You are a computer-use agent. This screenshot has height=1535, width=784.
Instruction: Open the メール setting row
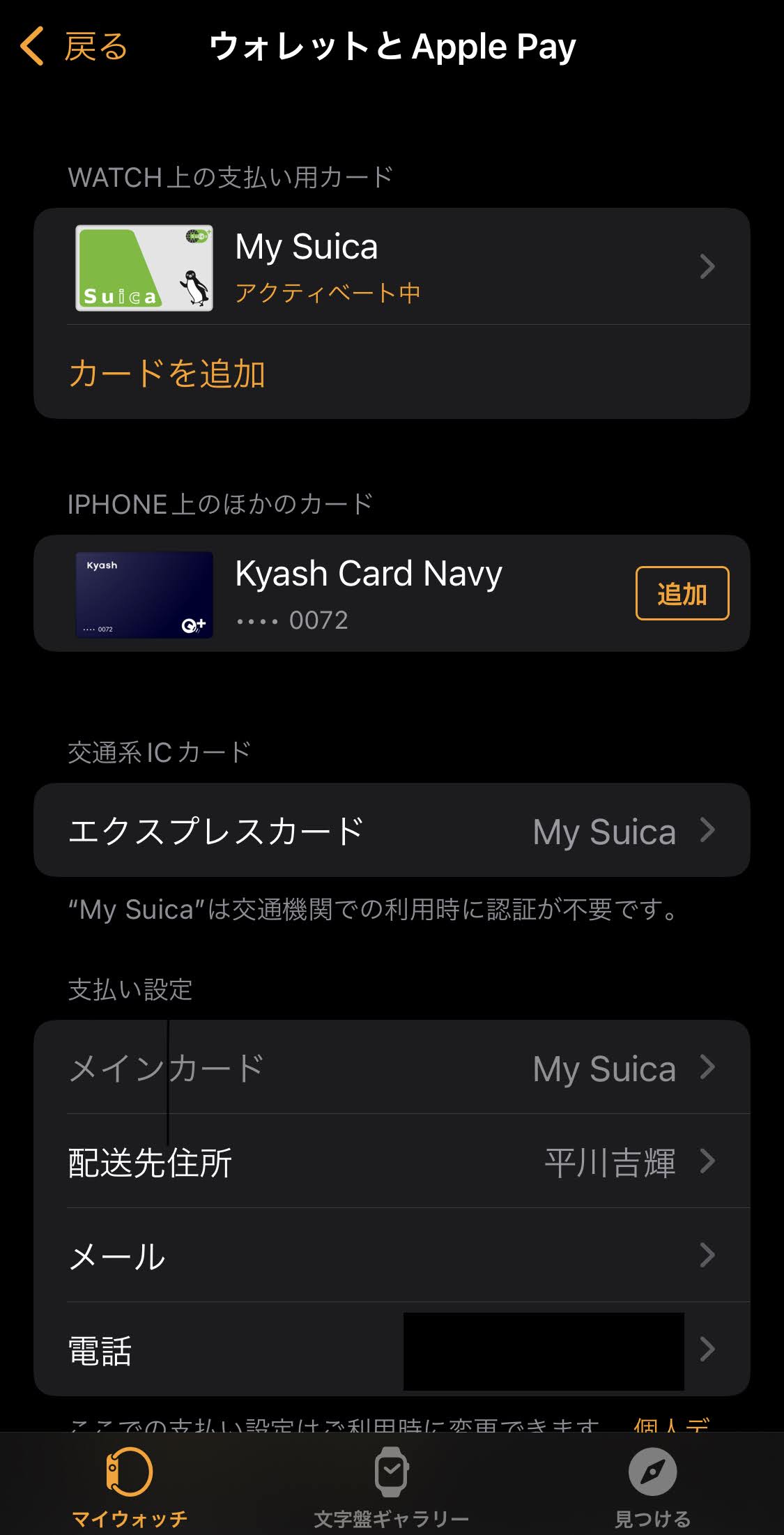[x=392, y=1256]
